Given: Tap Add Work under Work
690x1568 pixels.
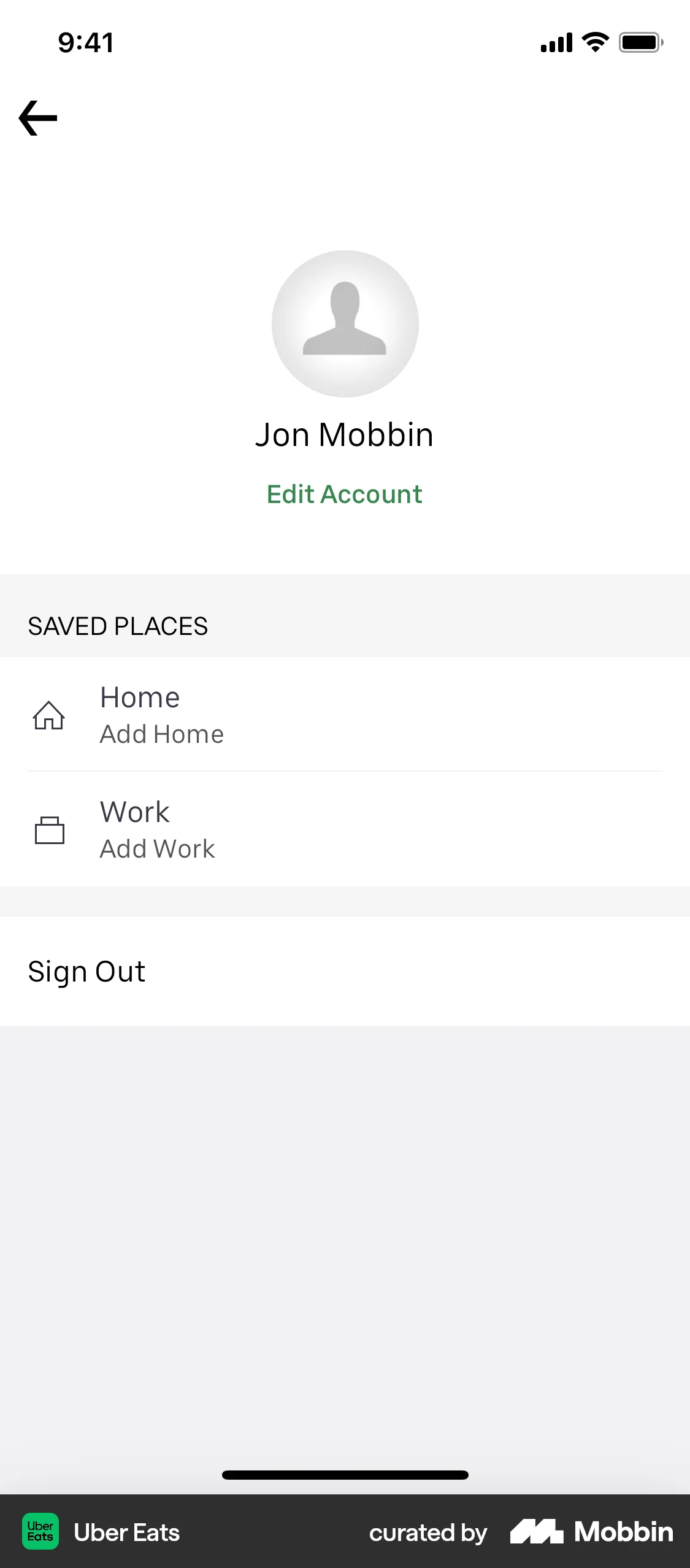Looking at the screenshot, I should coord(157,849).
